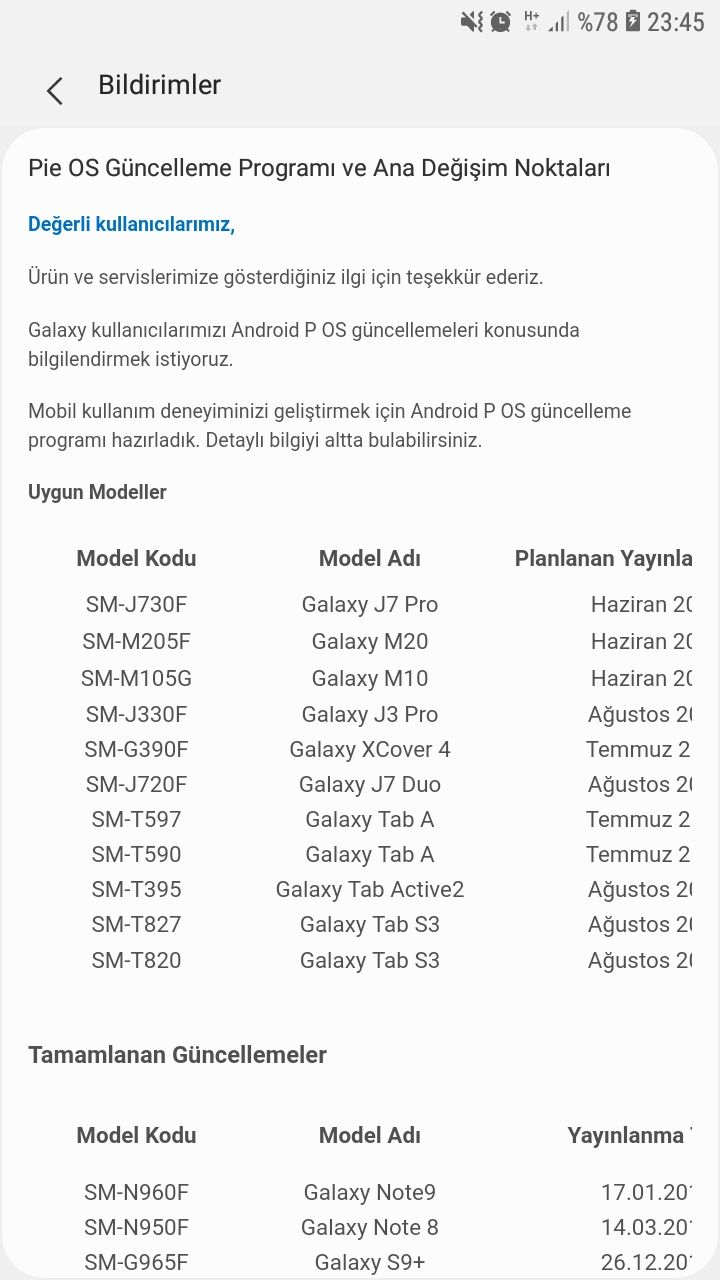
Task: Go back from the Bildirimler page
Action: pos(55,90)
